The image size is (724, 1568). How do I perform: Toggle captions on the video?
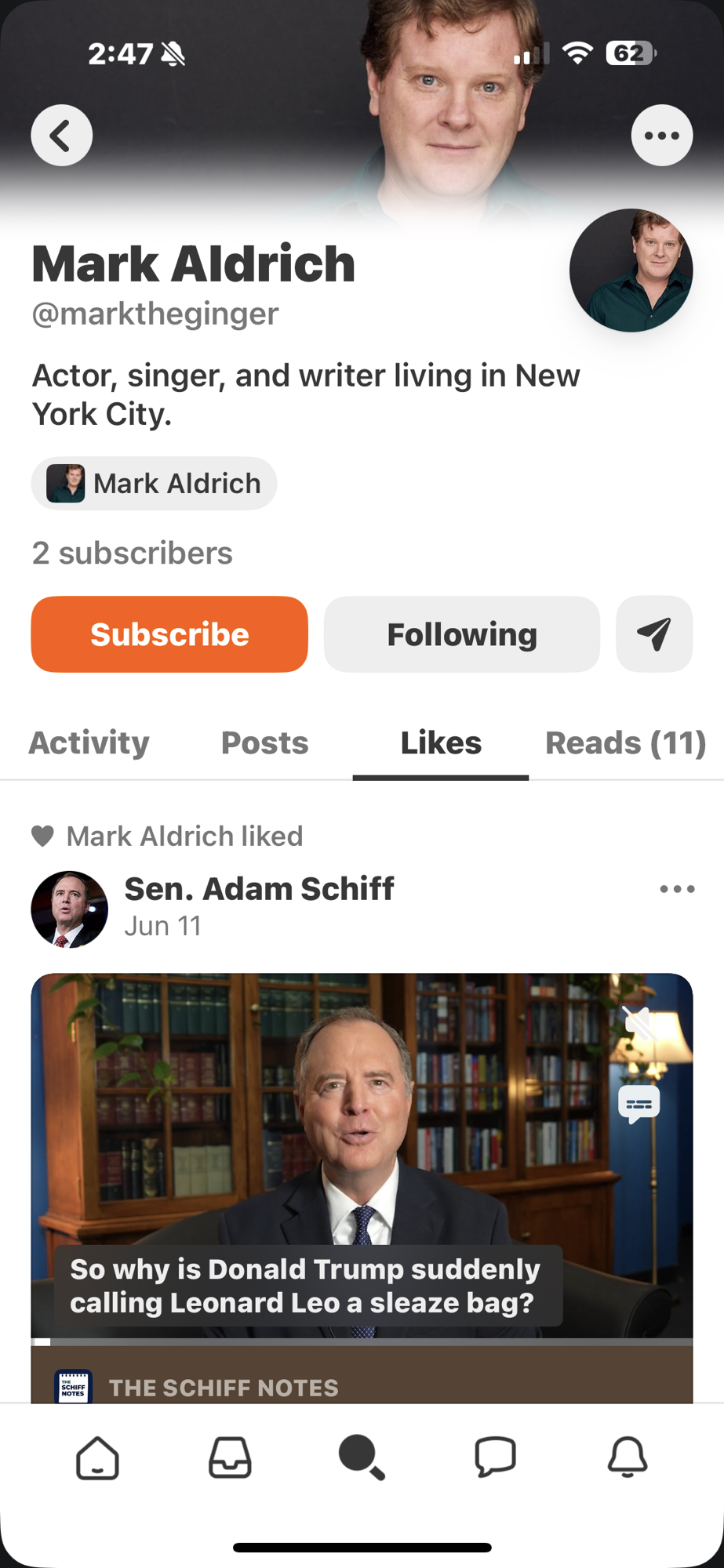[639, 1105]
